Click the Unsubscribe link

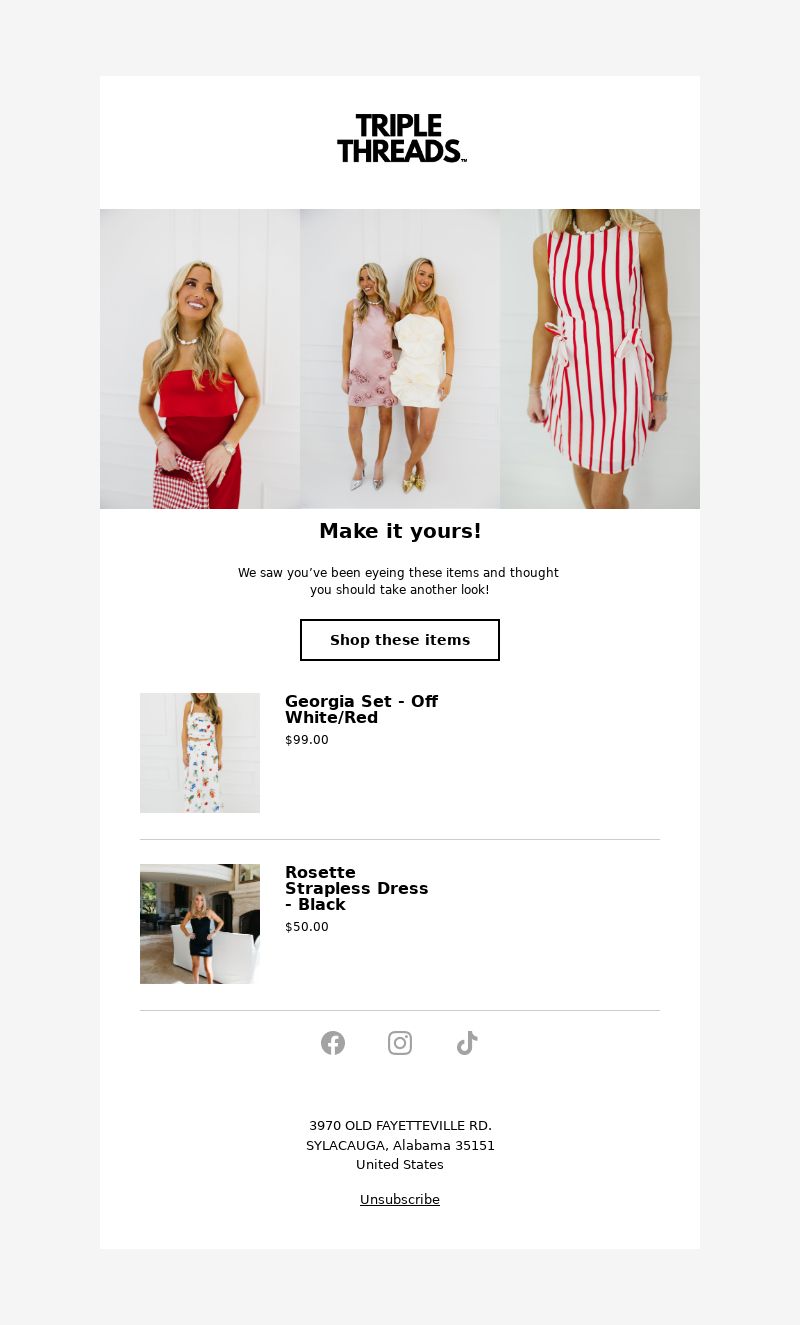pyautogui.click(x=400, y=1199)
